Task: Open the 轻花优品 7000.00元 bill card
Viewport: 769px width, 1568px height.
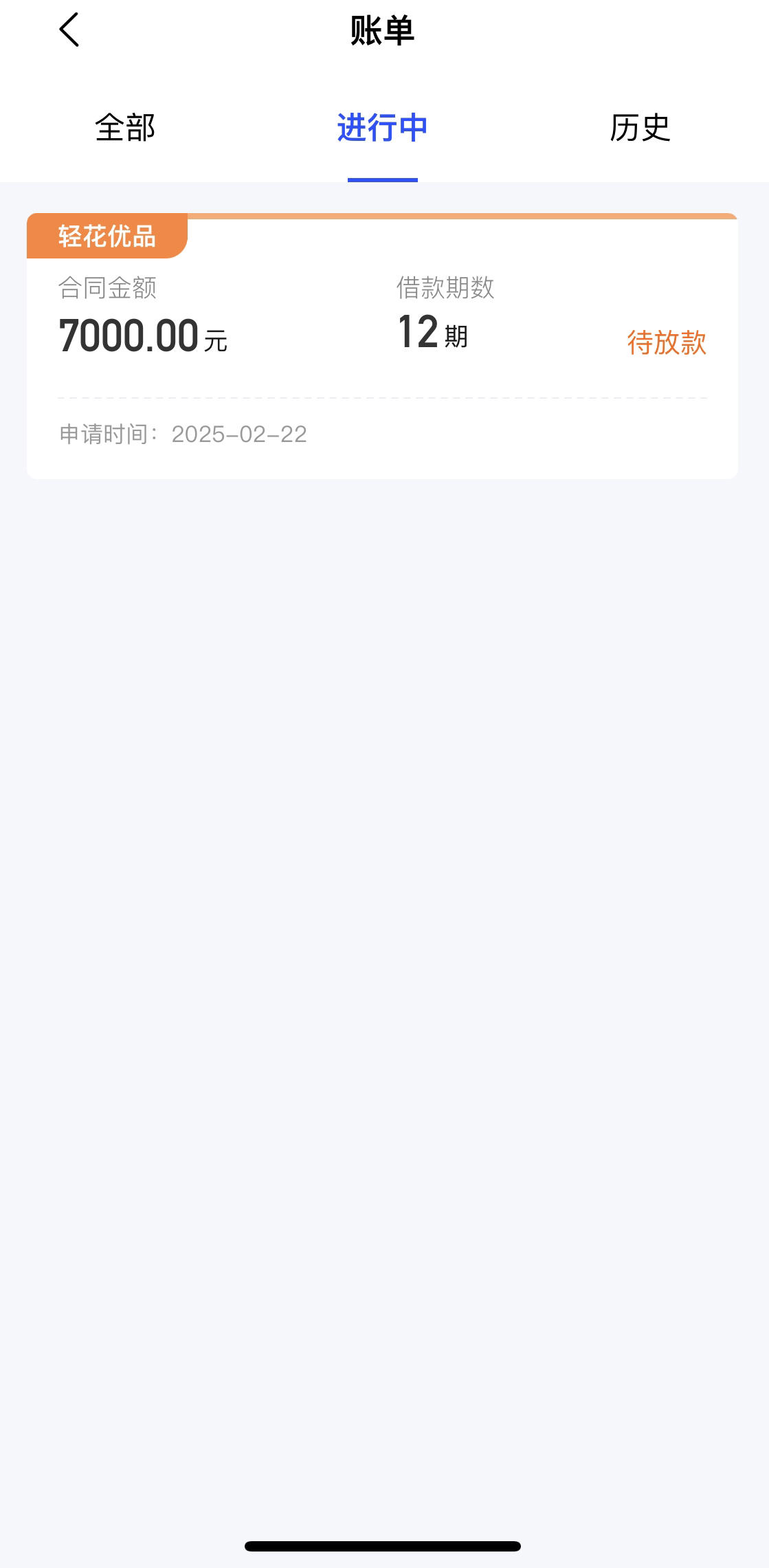Action: (x=382, y=346)
